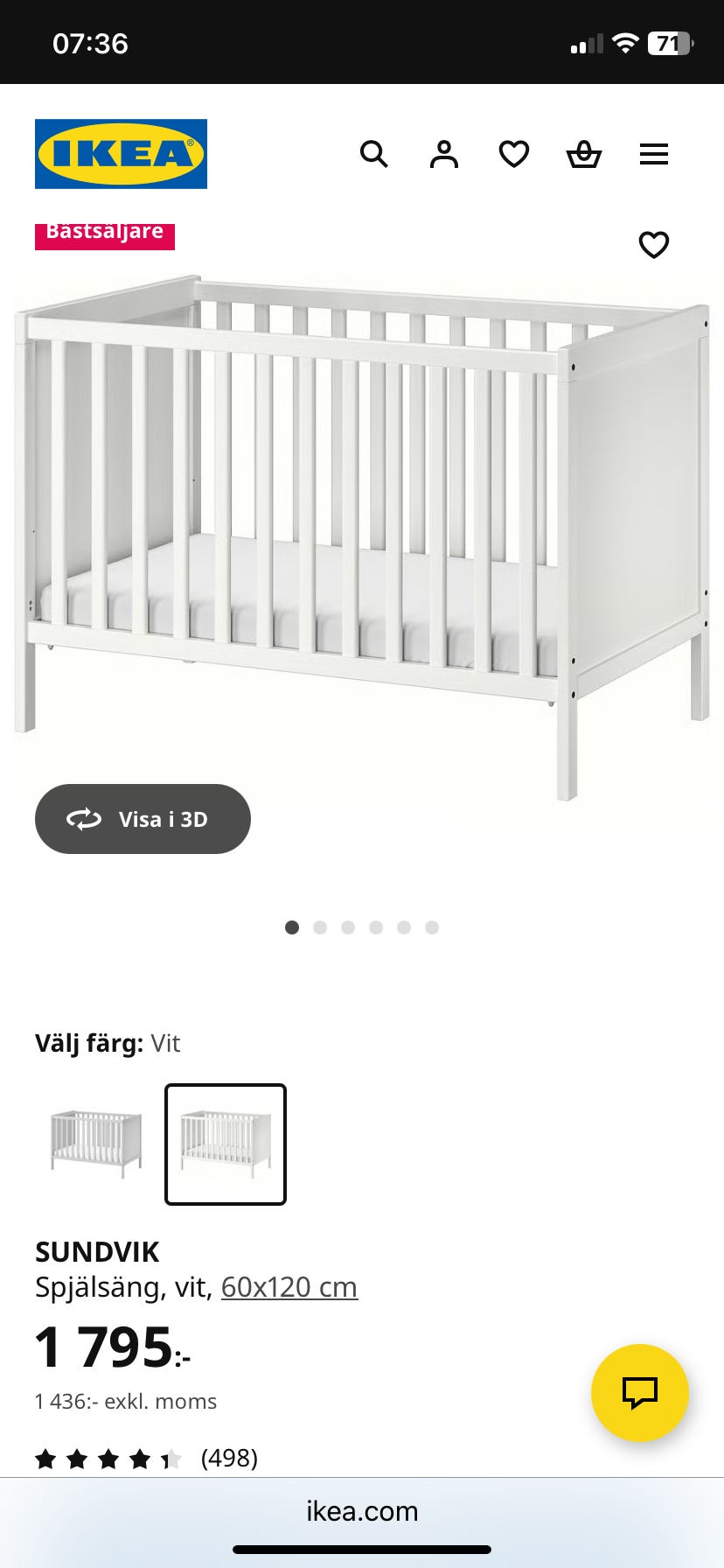724x1568 pixels.
Task: Open the wishlist heart in the header
Action: 514,155
